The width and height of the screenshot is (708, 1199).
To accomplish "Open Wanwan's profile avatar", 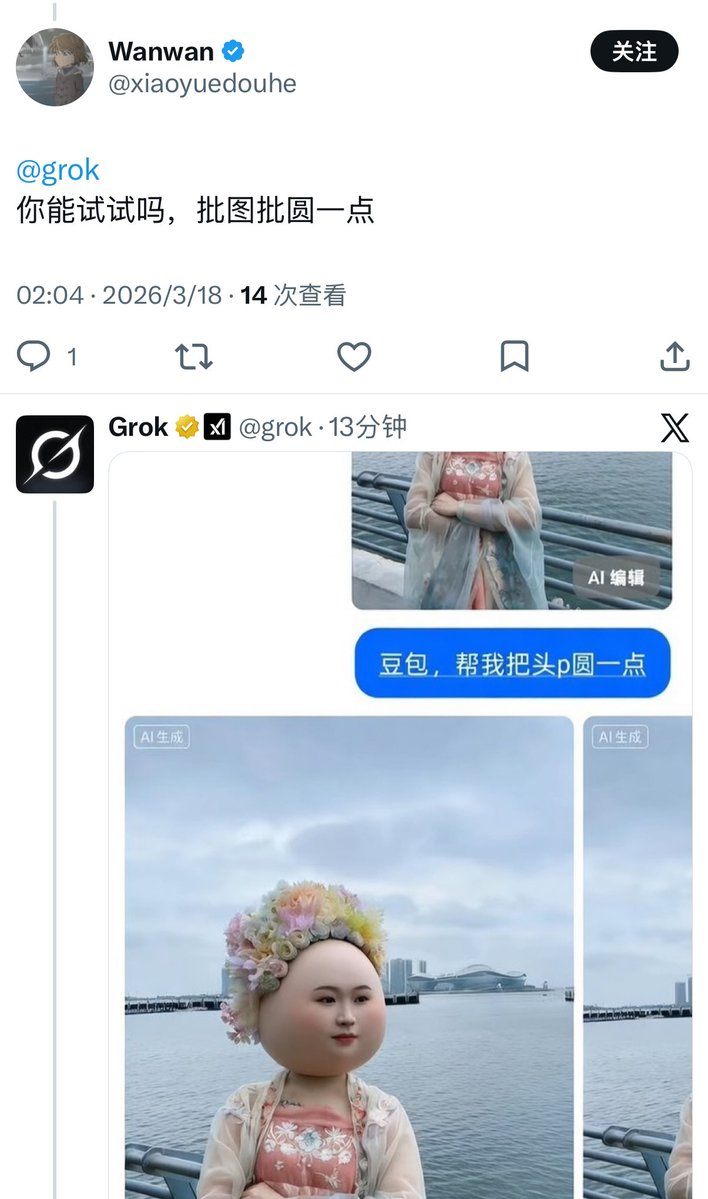I will click(x=55, y=67).
